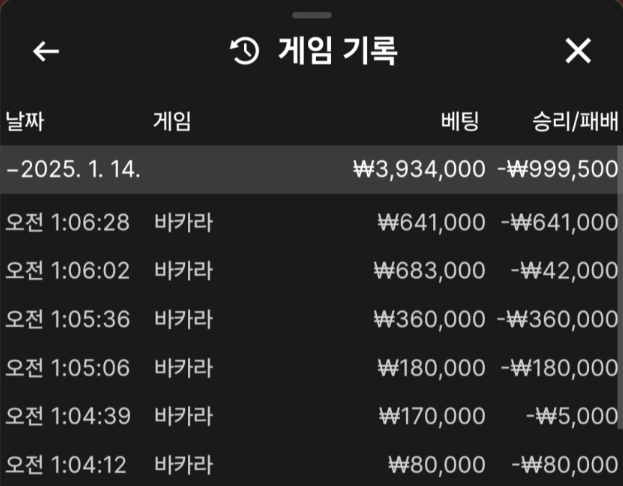The height and width of the screenshot is (486, 623).
Task: Open the 오전 1:06:02 바카라 record
Action: (x=311, y=270)
